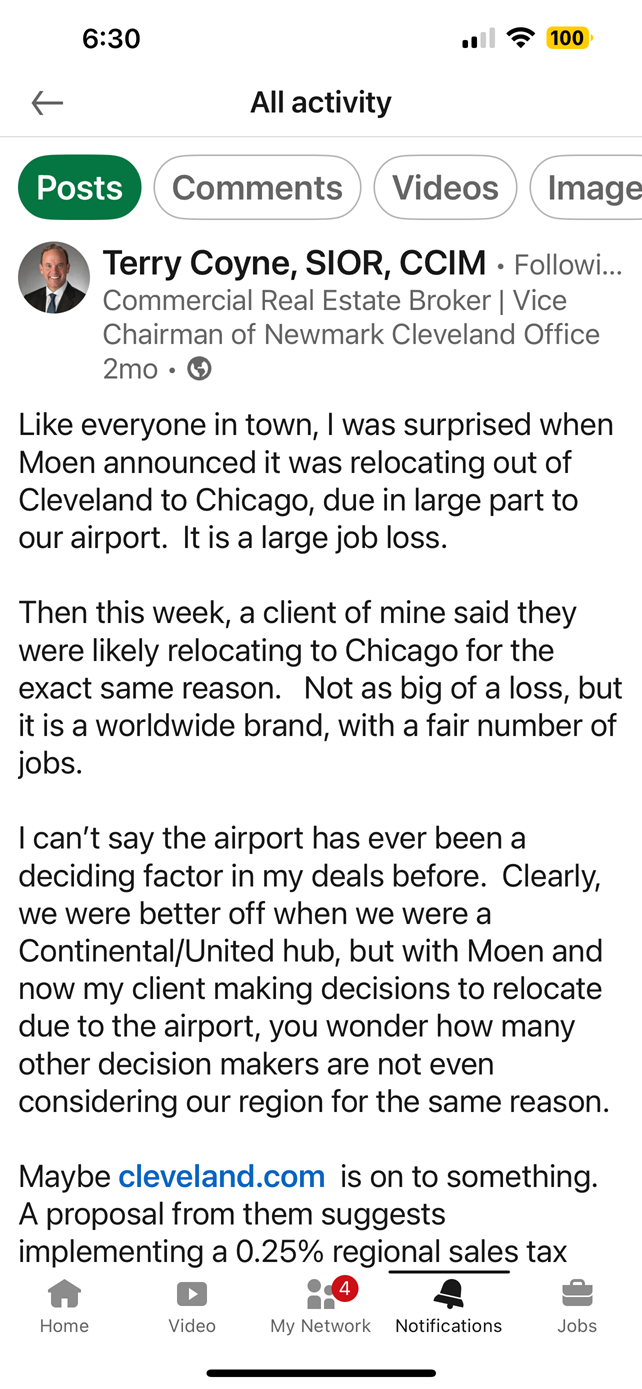
Task: Go back using the arrow
Action: (47, 102)
